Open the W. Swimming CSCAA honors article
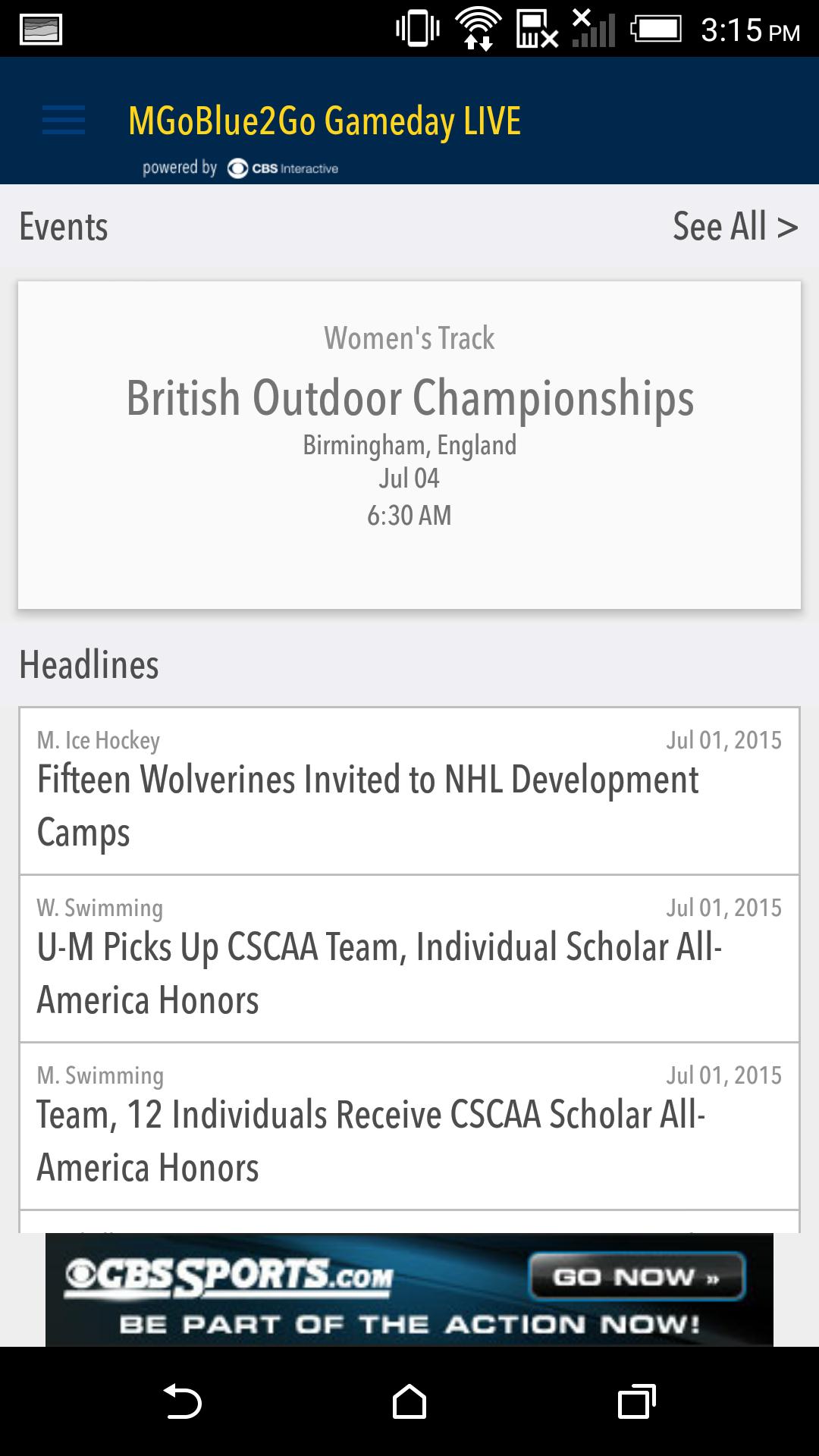Screen dimensions: 819x1456 coord(409,959)
